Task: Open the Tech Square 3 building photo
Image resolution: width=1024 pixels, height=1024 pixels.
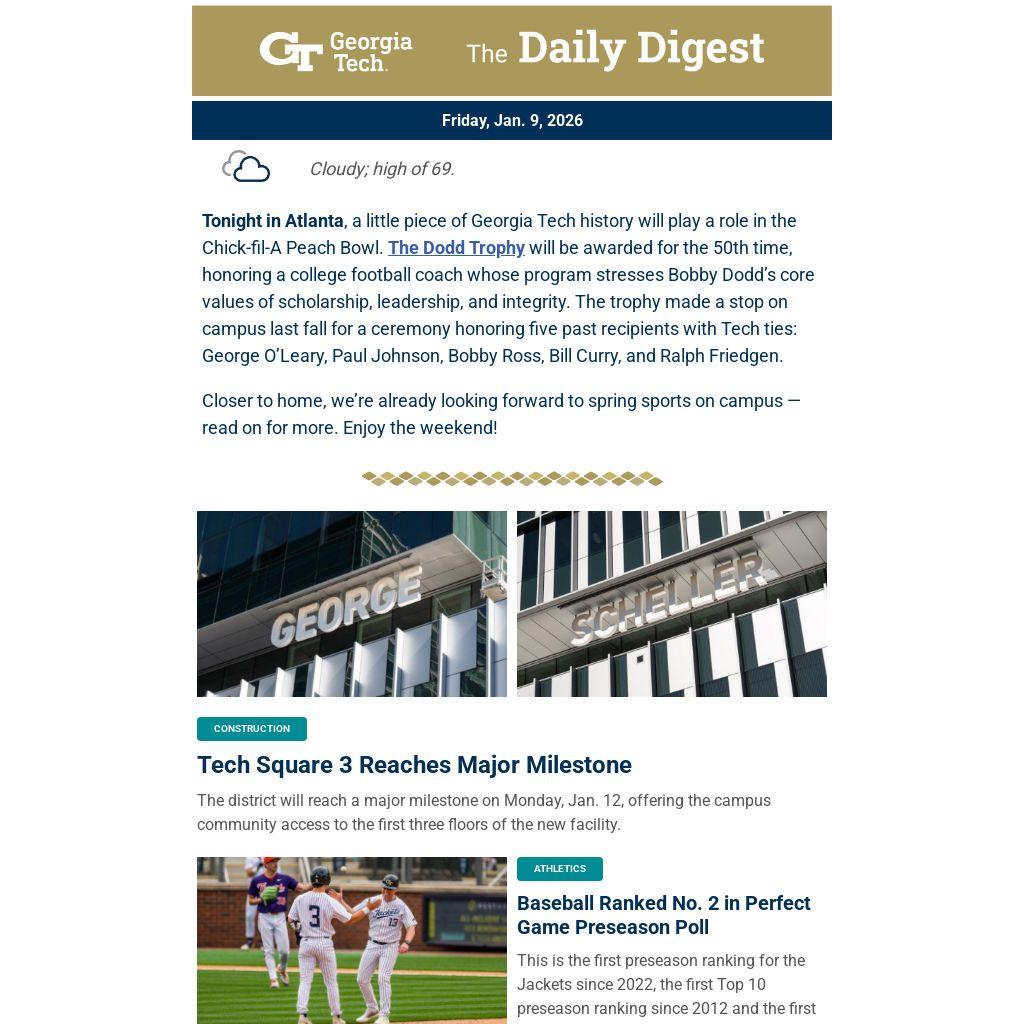Action: (511, 604)
